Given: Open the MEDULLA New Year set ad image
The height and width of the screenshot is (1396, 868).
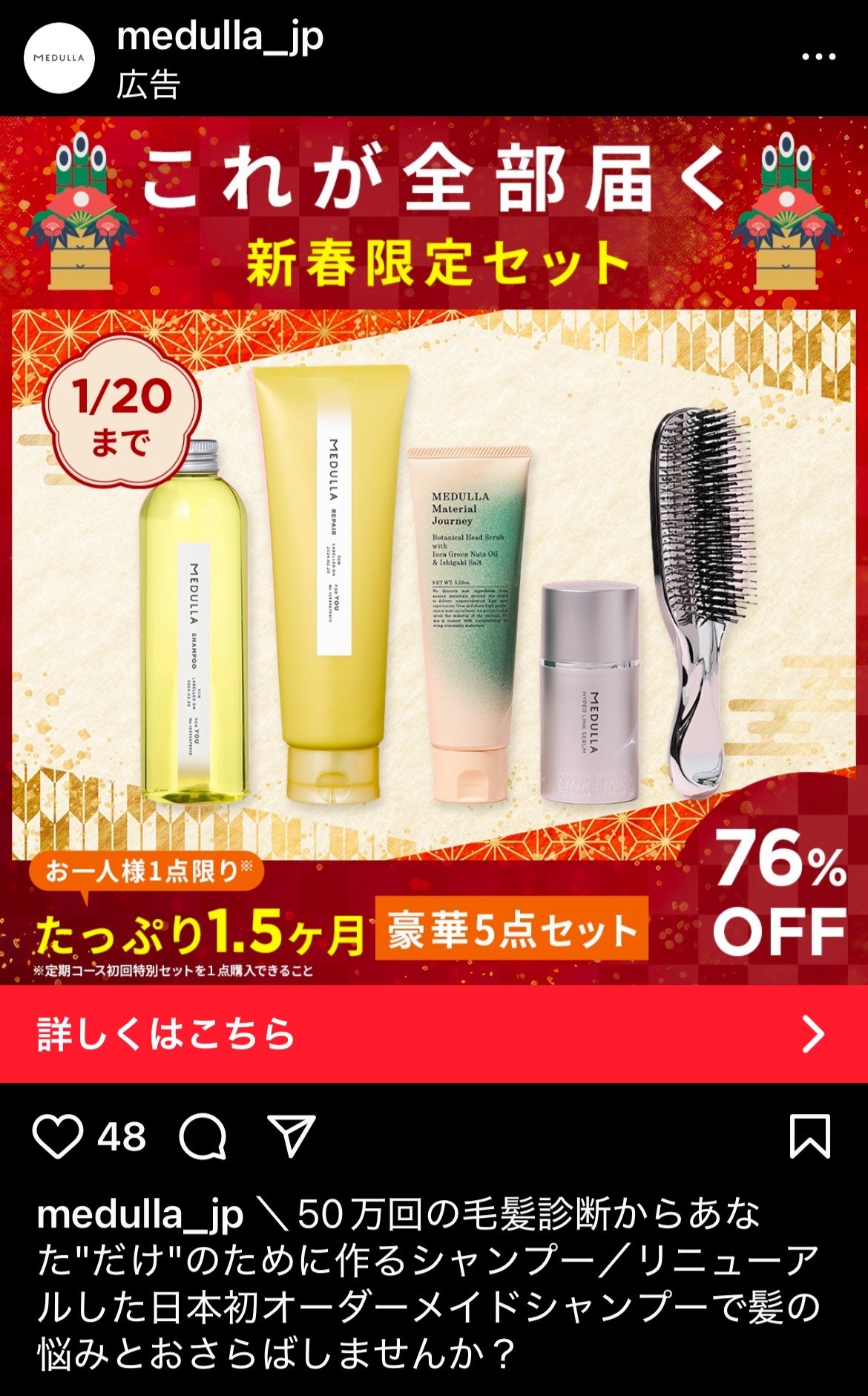Looking at the screenshot, I should click(x=434, y=549).
